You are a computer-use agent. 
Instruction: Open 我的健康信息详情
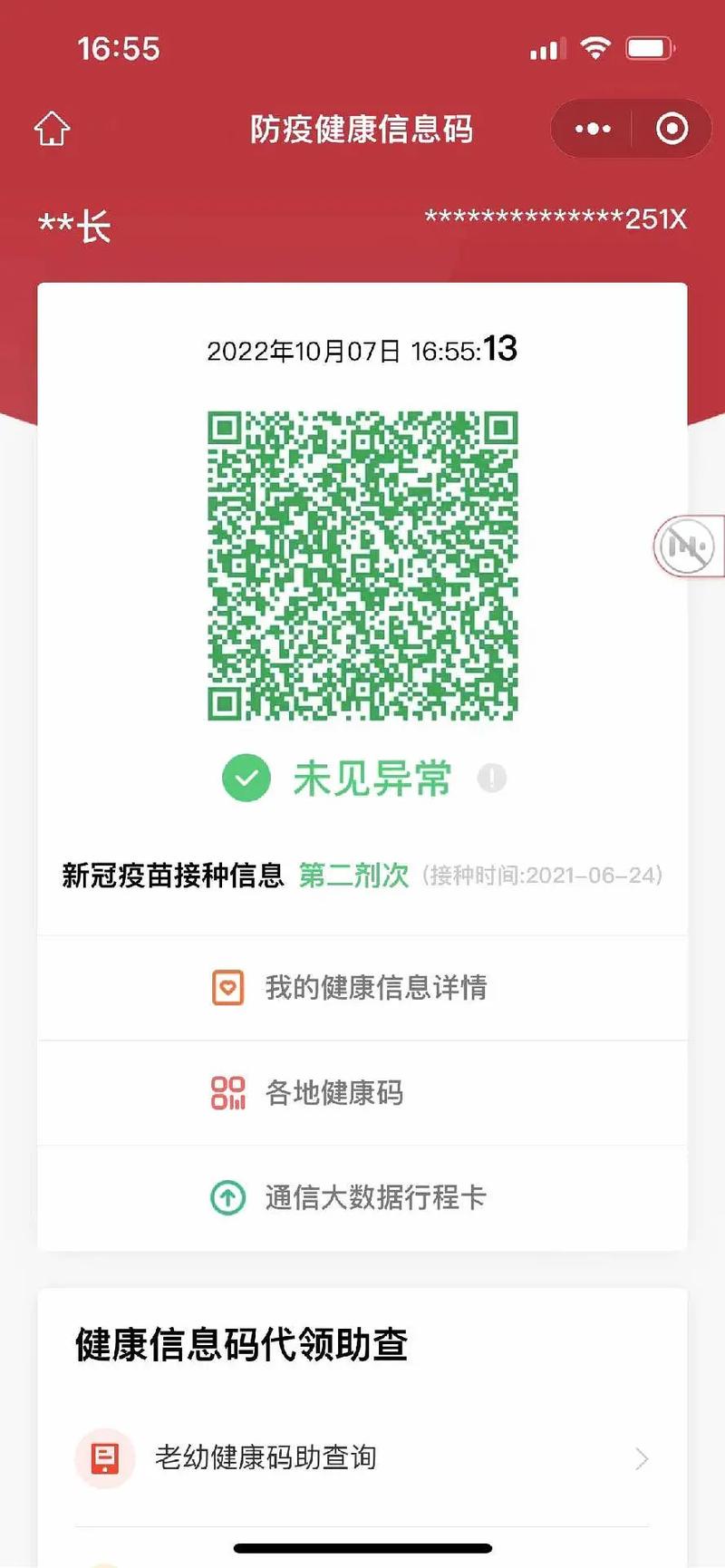click(377, 987)
